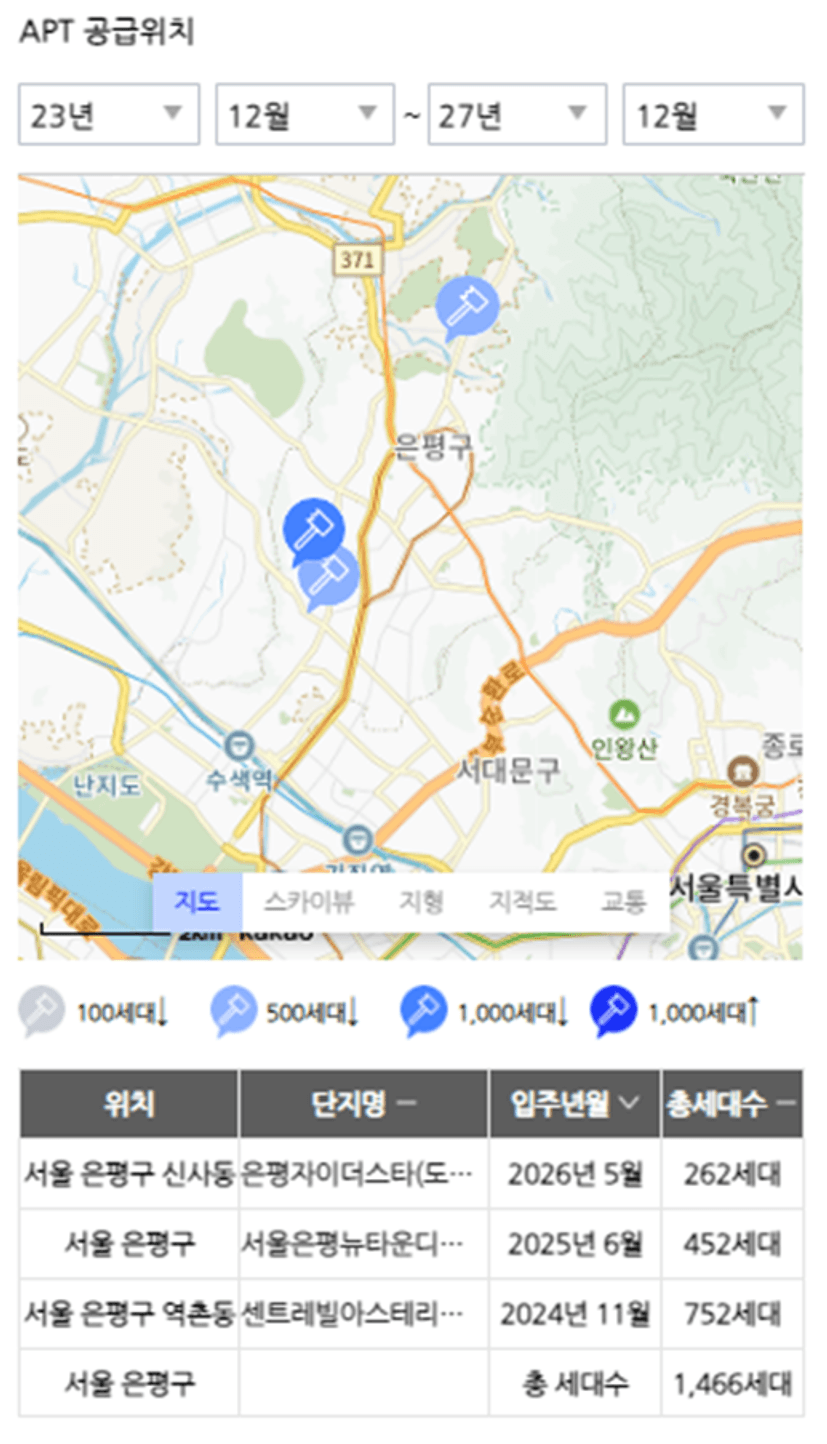Image resolution: width=827 pixels, height=1444 pixels.
Task: Open the start month 12월 dropdown
Action: click(x=305, y=114)
